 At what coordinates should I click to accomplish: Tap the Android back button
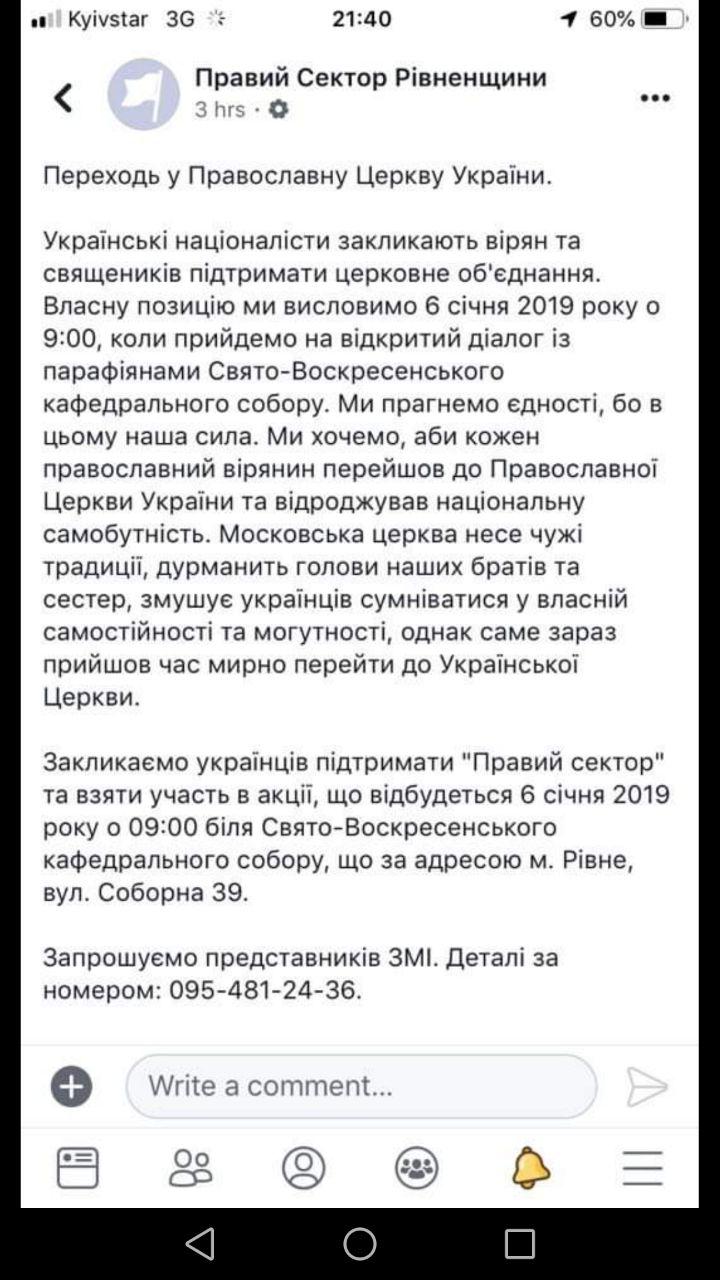[200, 1243]
